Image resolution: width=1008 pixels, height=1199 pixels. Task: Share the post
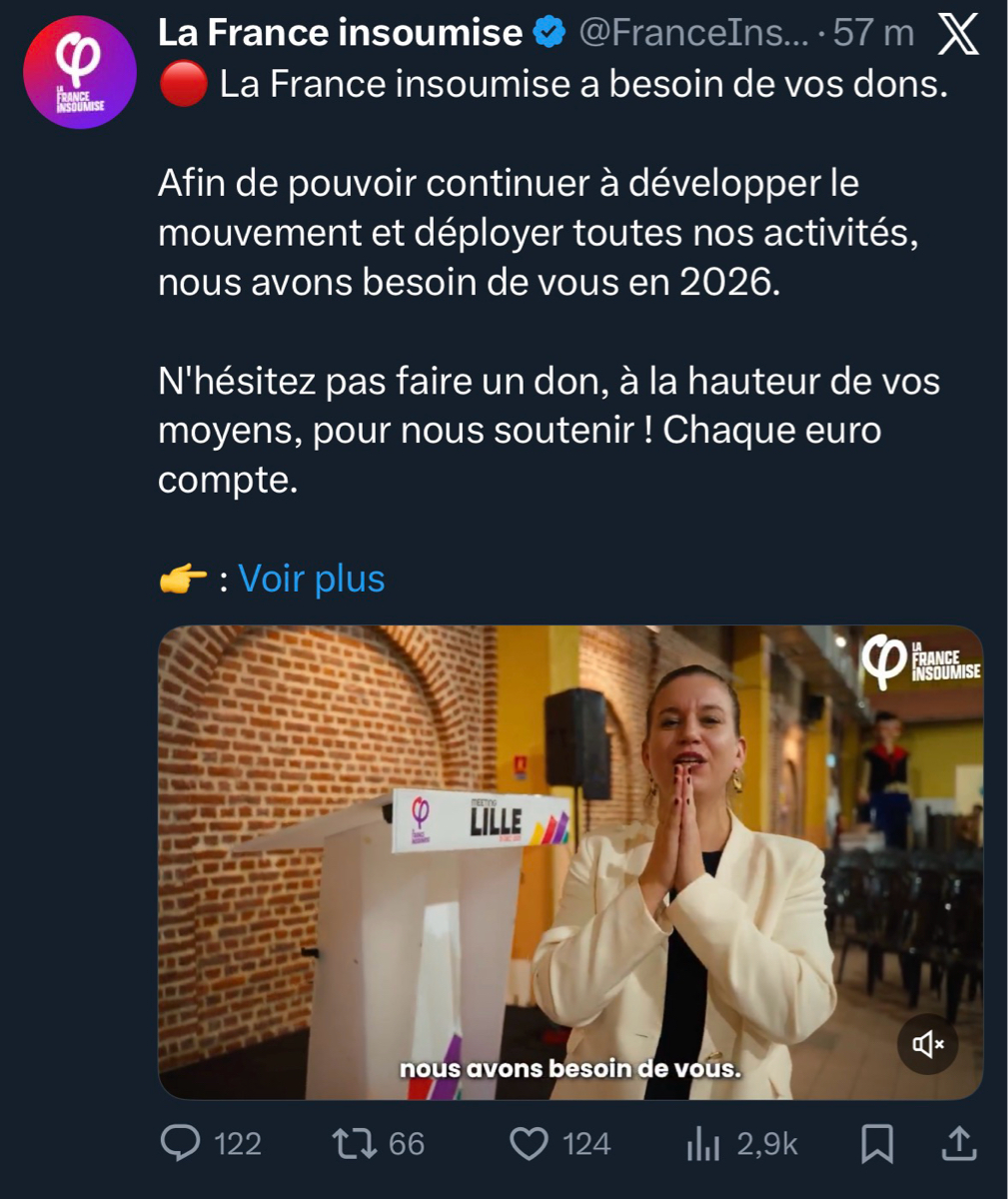(958, 1143)
